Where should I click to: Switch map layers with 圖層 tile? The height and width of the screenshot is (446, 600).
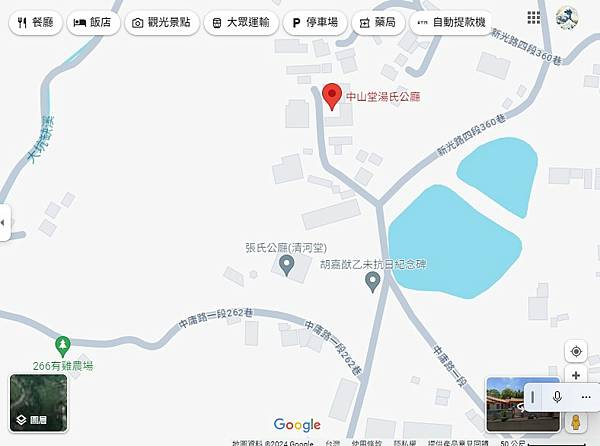pyautogui.click(x=39, y=402)
